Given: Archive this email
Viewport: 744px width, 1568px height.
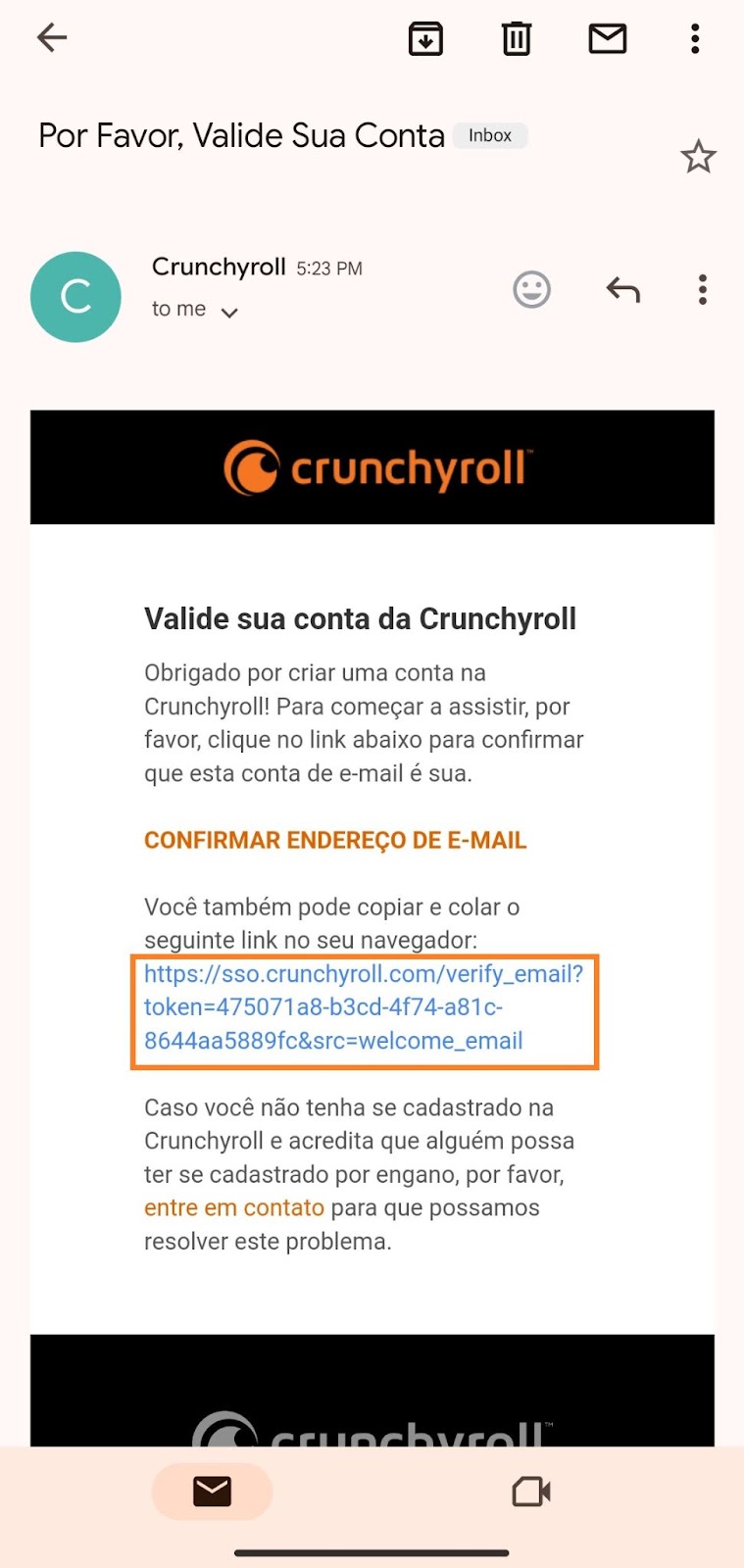Looking at the screenshot, I should [x=425, y=38].
